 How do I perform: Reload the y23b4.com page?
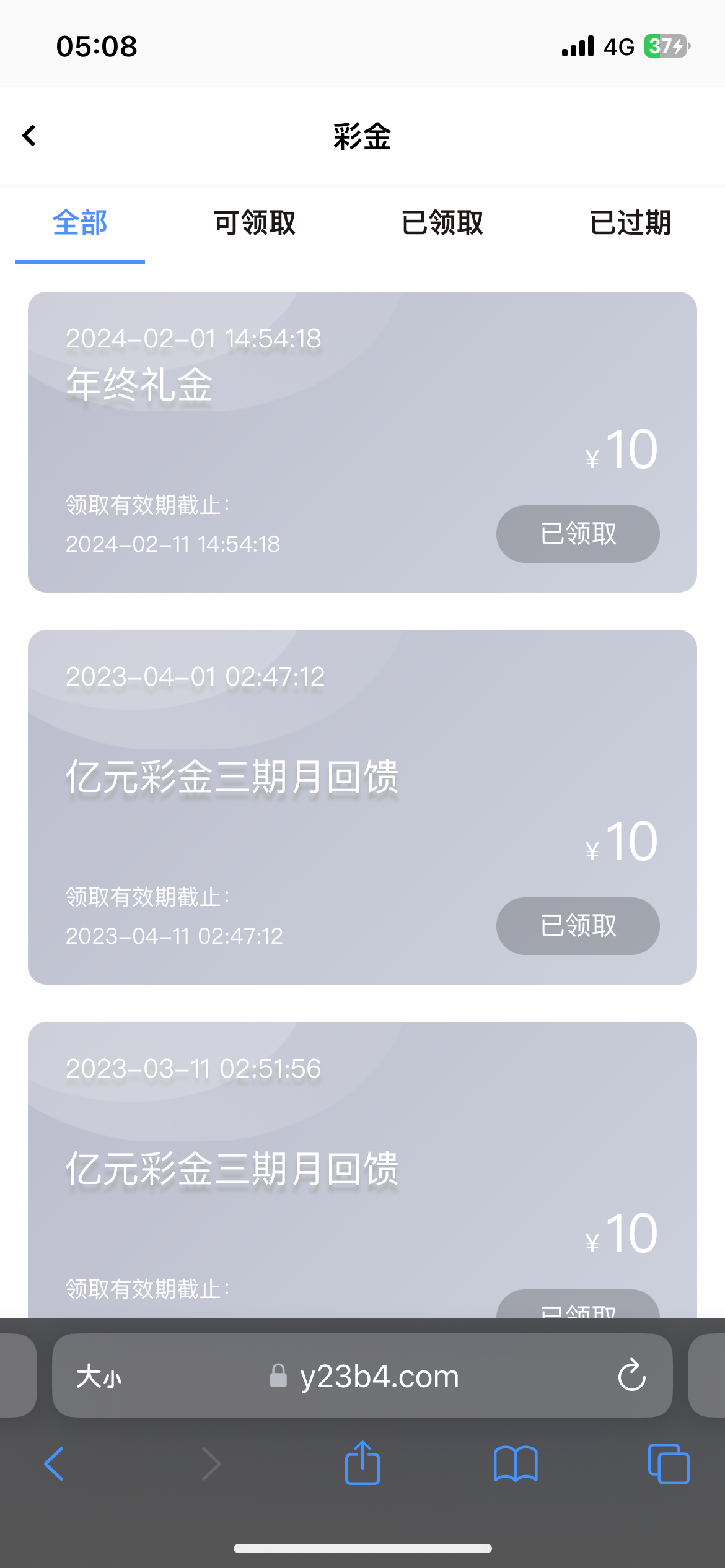[631, 1375]
